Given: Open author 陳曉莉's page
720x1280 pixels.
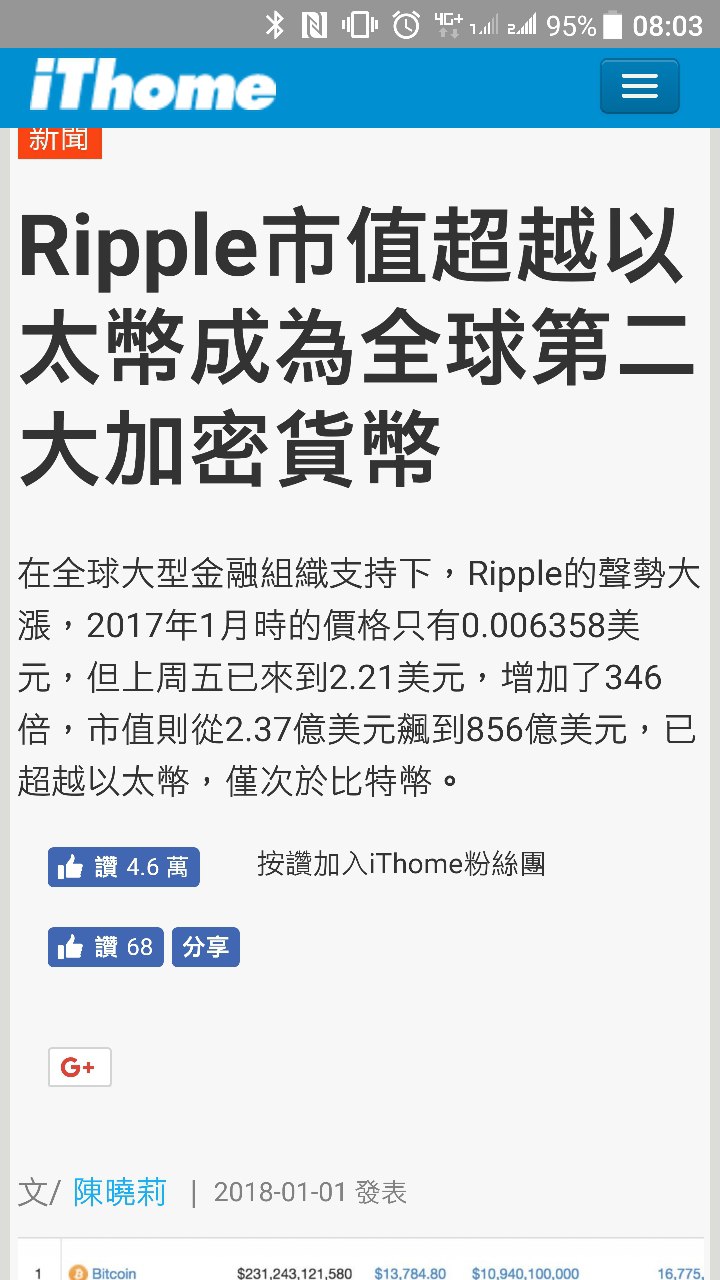Looking at the screenshot, I should tap(119, 1192).
